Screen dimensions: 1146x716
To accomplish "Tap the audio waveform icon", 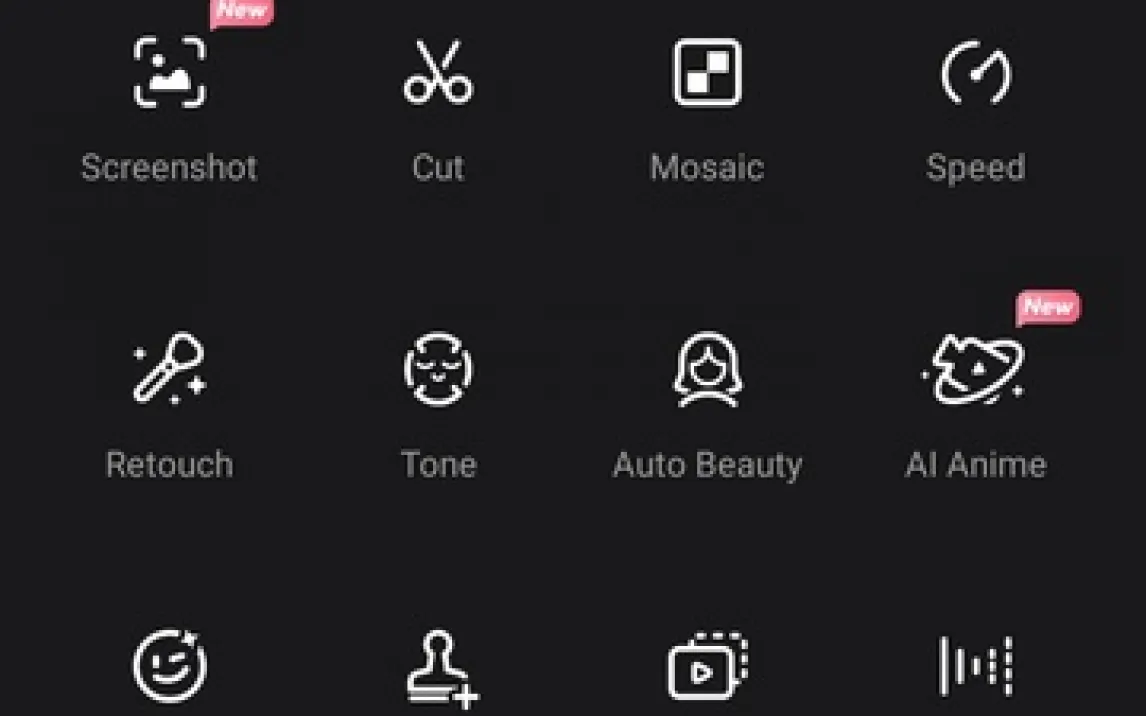I will click(x=976, y=665).
